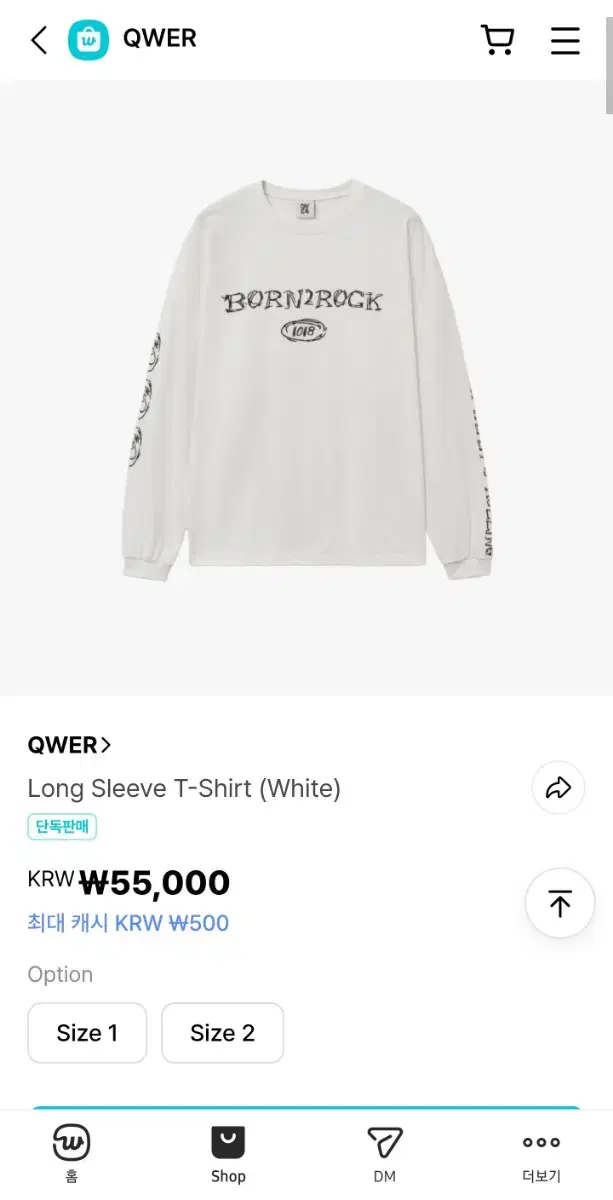The width and height of the screenshot is (613, 1200).
Task: Choose Size 2 option
Action: click(x=222, y=1033)
